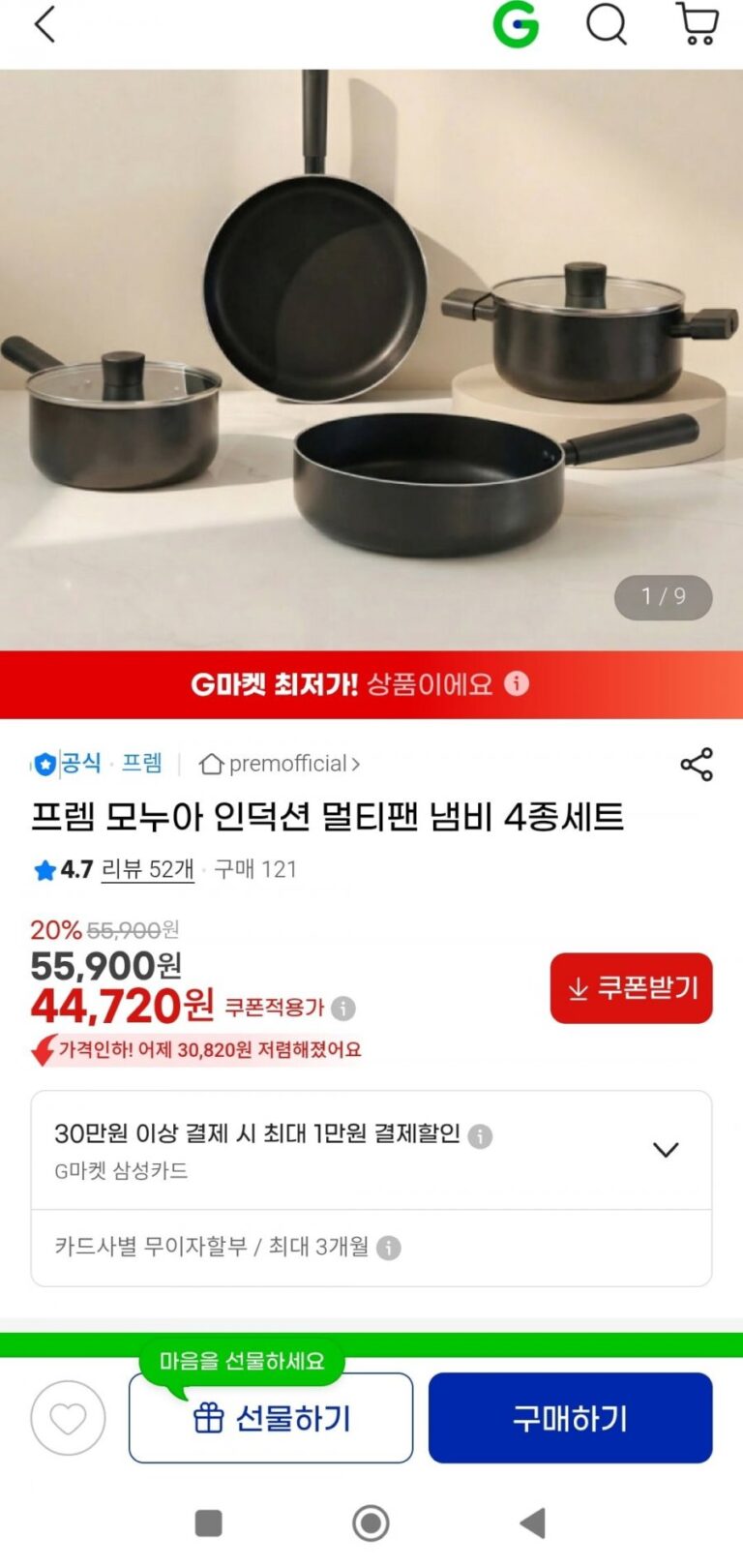This screenshot has width=743, height=1568.
Task: Open the recent apps overview
Action: click(x=209, y=1523)
